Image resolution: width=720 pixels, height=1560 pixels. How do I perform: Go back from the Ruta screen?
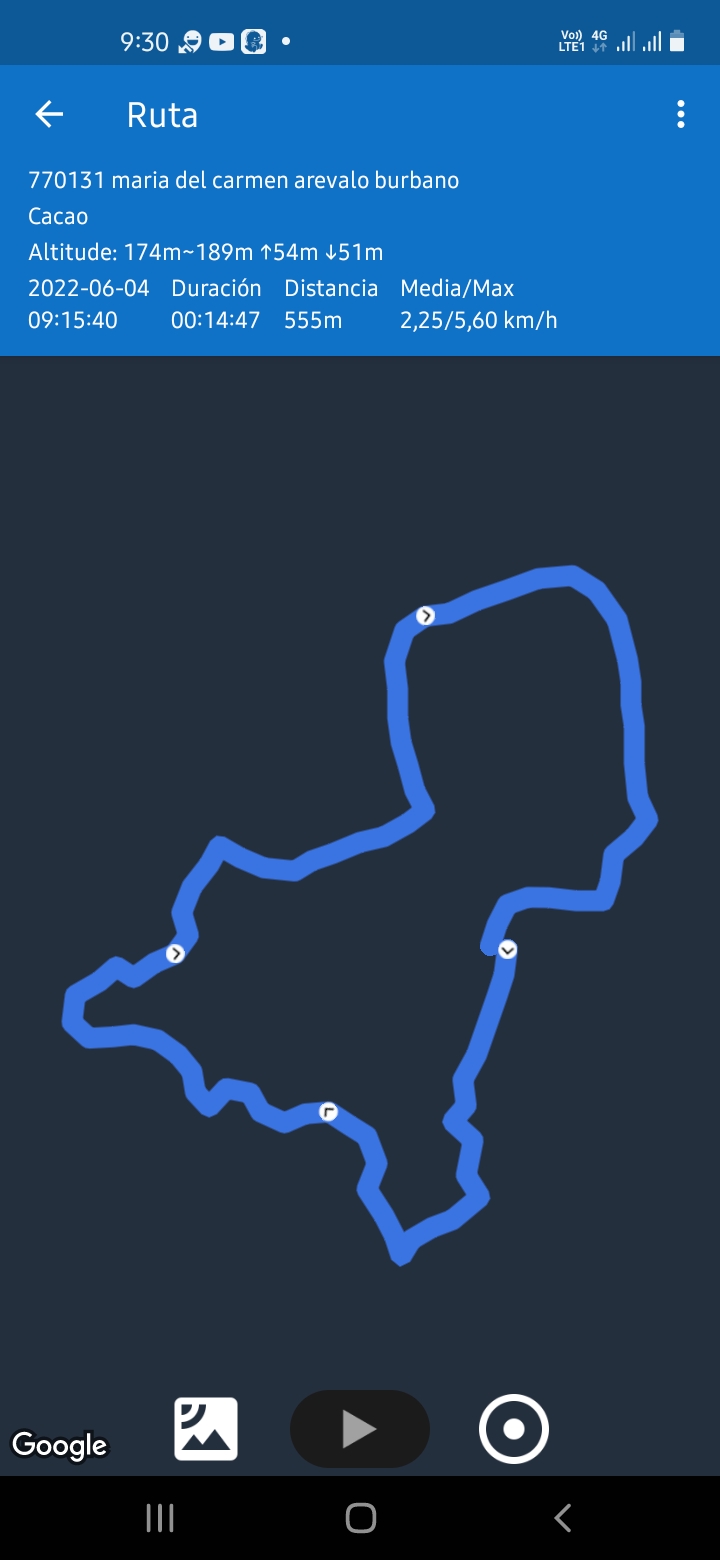tap(49, 115)
